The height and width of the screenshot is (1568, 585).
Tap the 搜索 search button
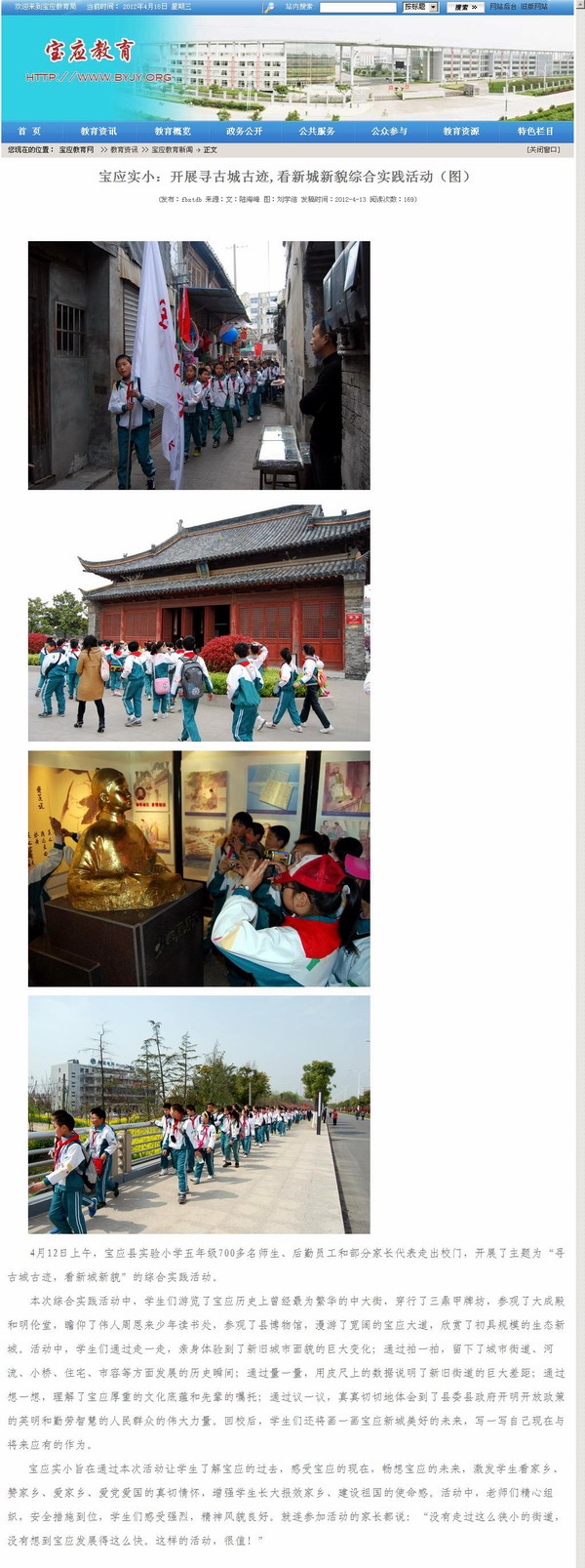point(464,7)
